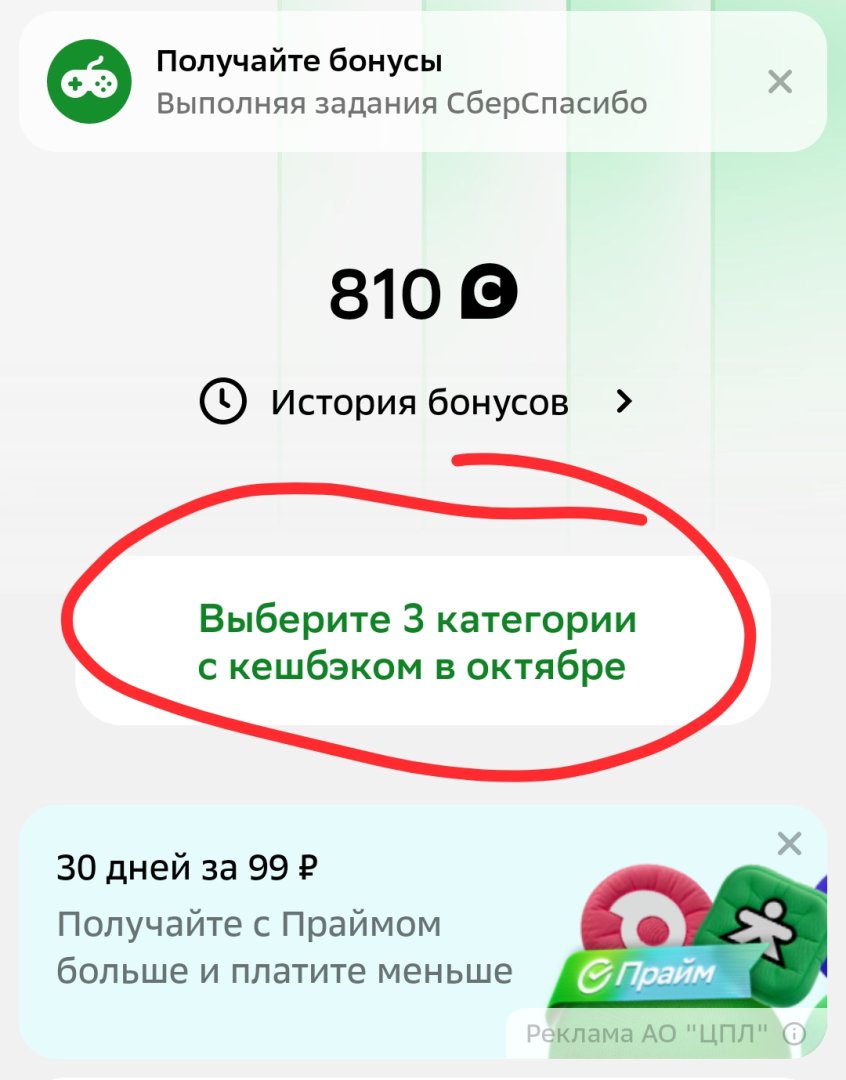846x1080 pixels.
Task: Open the «Получайте бонусы» СберСпасибо tasks banner
Action: pos(400,82)
